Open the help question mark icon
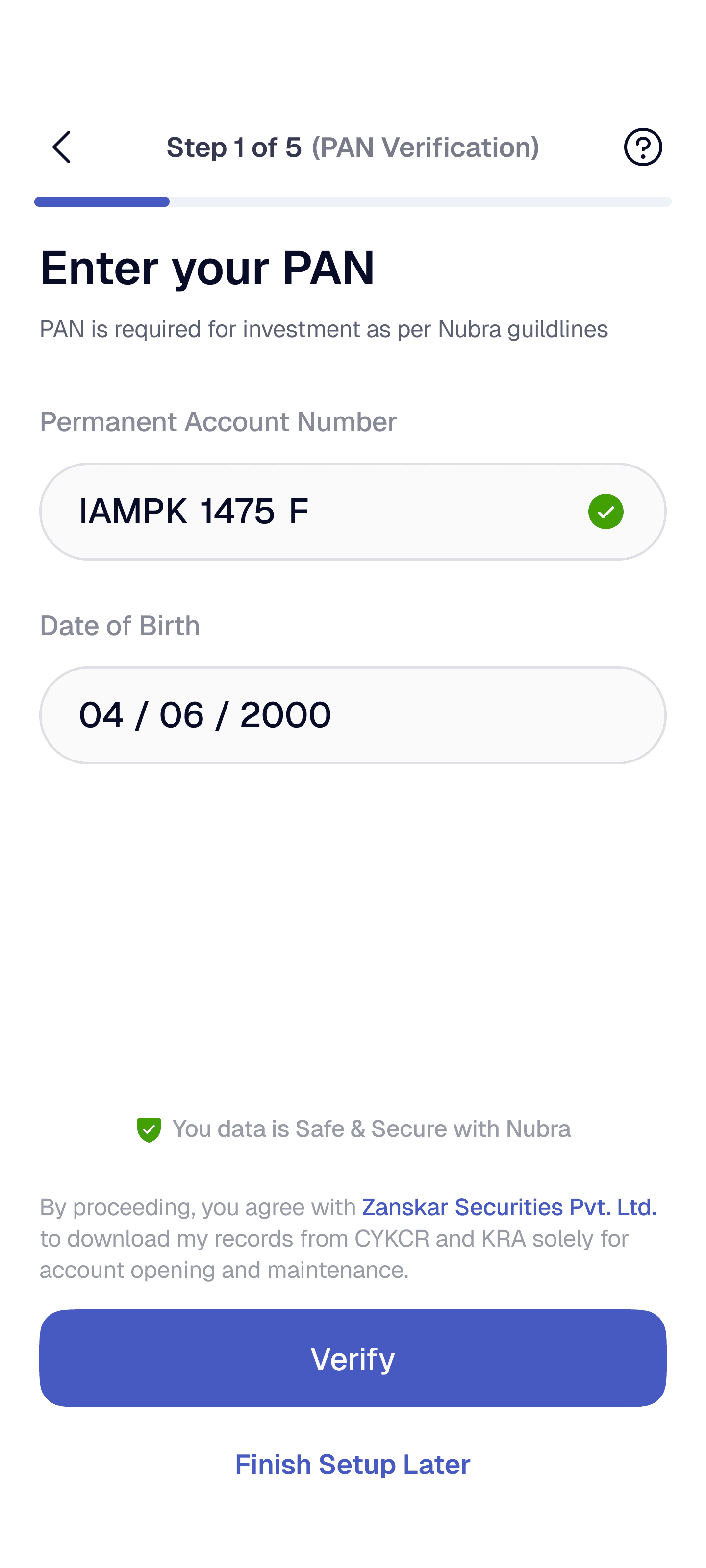The image size is (706, 1568). 643,147
